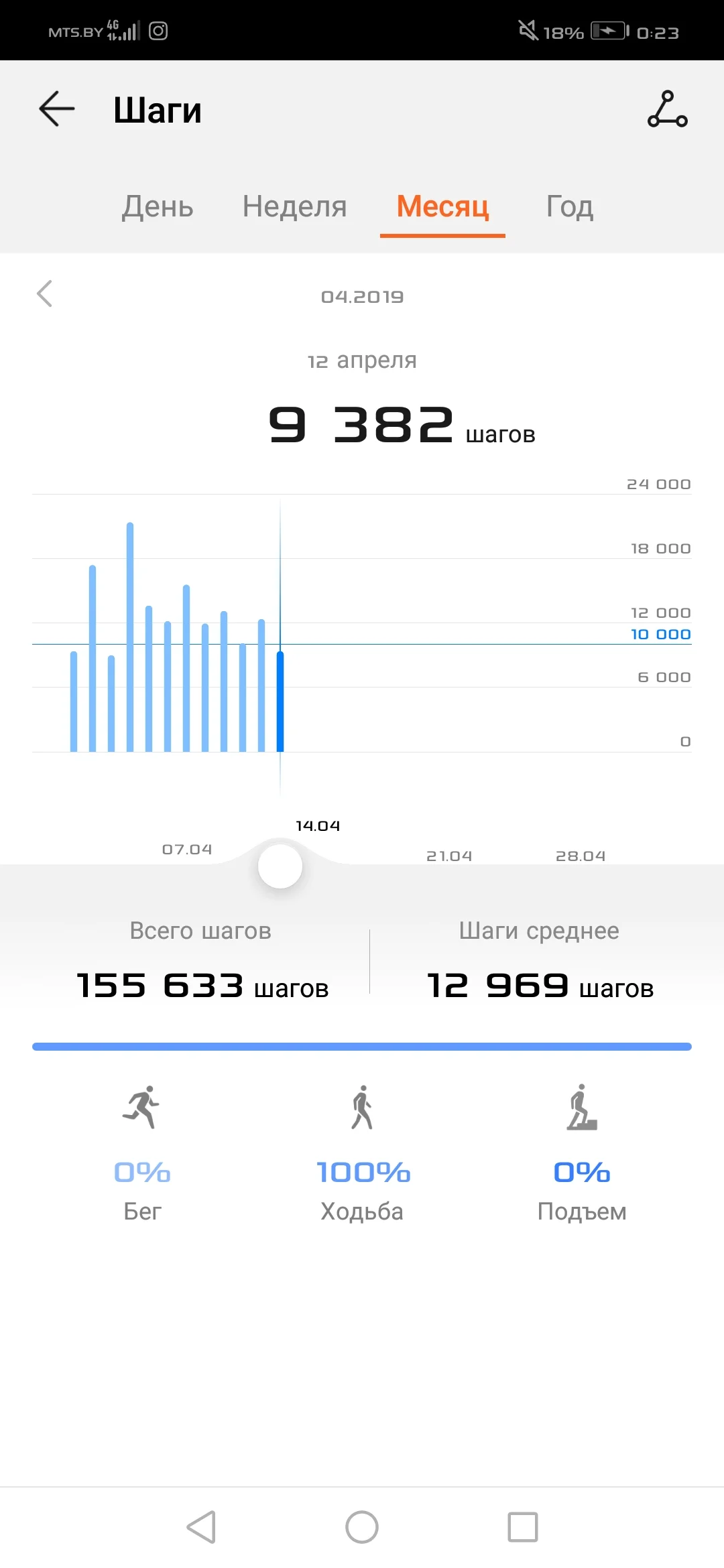
Task: Switch to the Год tab
Action: point(569,207)
